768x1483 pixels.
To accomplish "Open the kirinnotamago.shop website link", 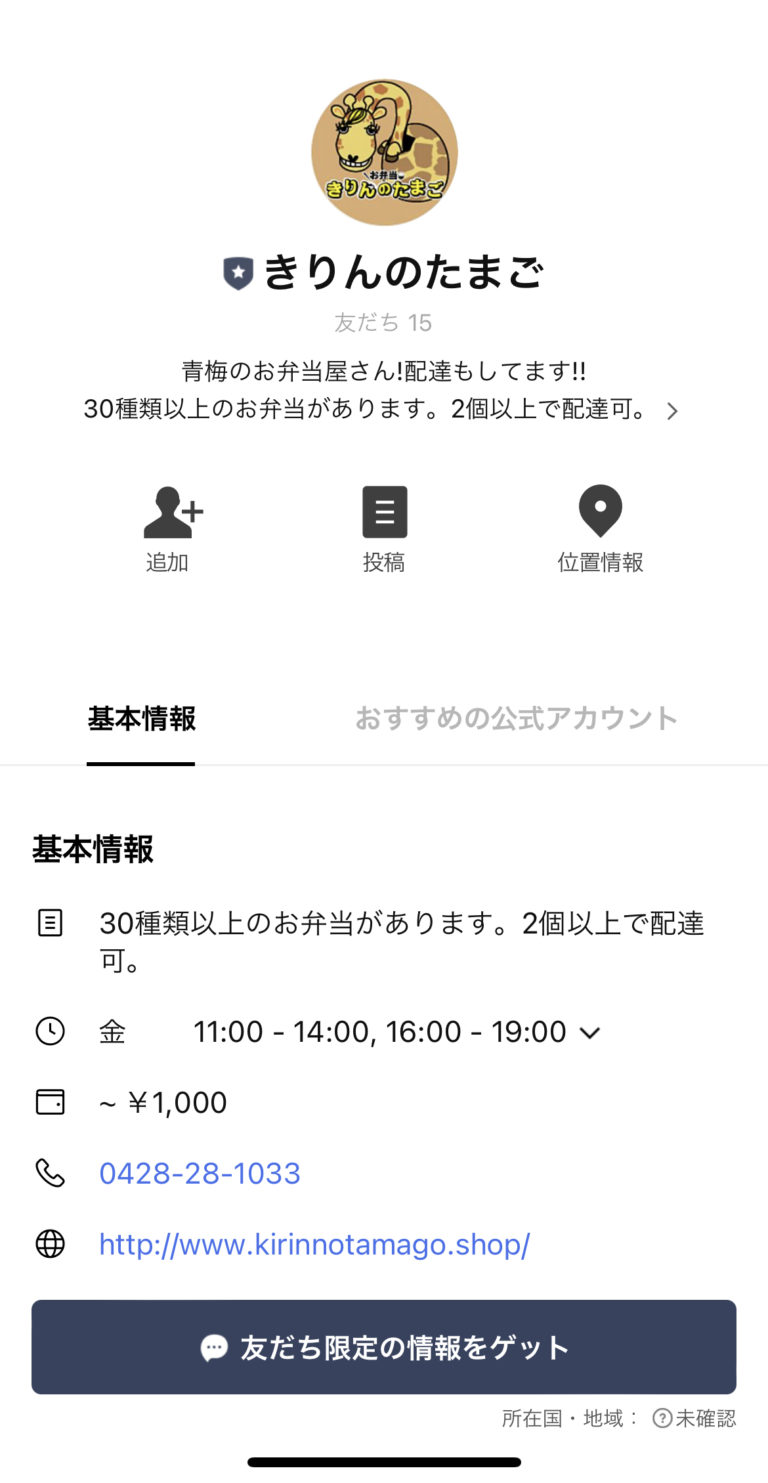I will (x=315, y=1243).
